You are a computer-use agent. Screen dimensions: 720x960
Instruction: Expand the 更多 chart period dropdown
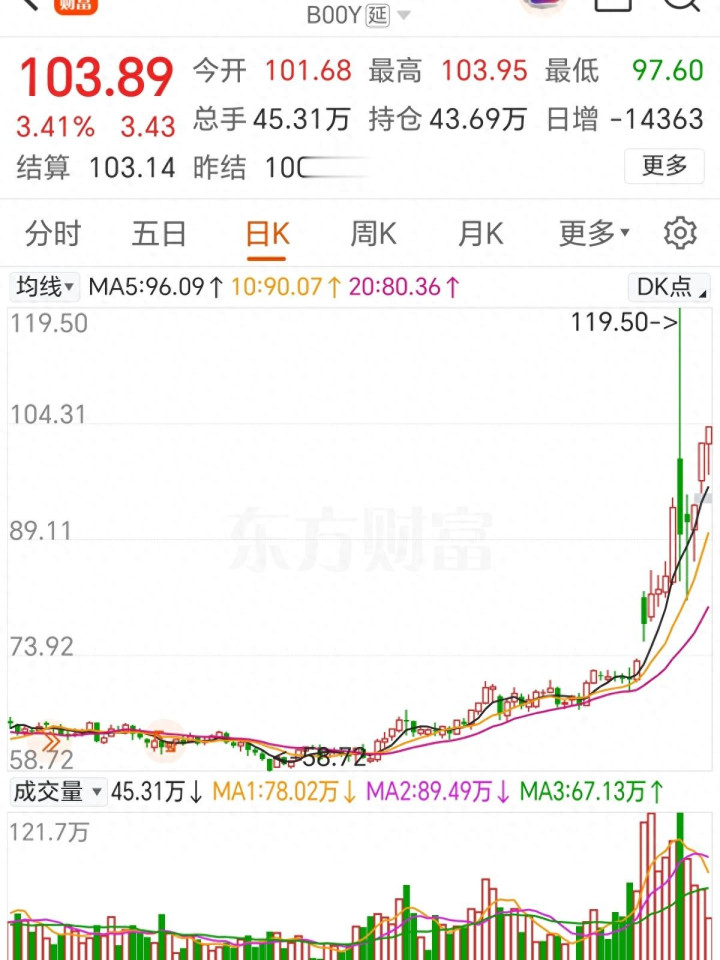[594, 233]
